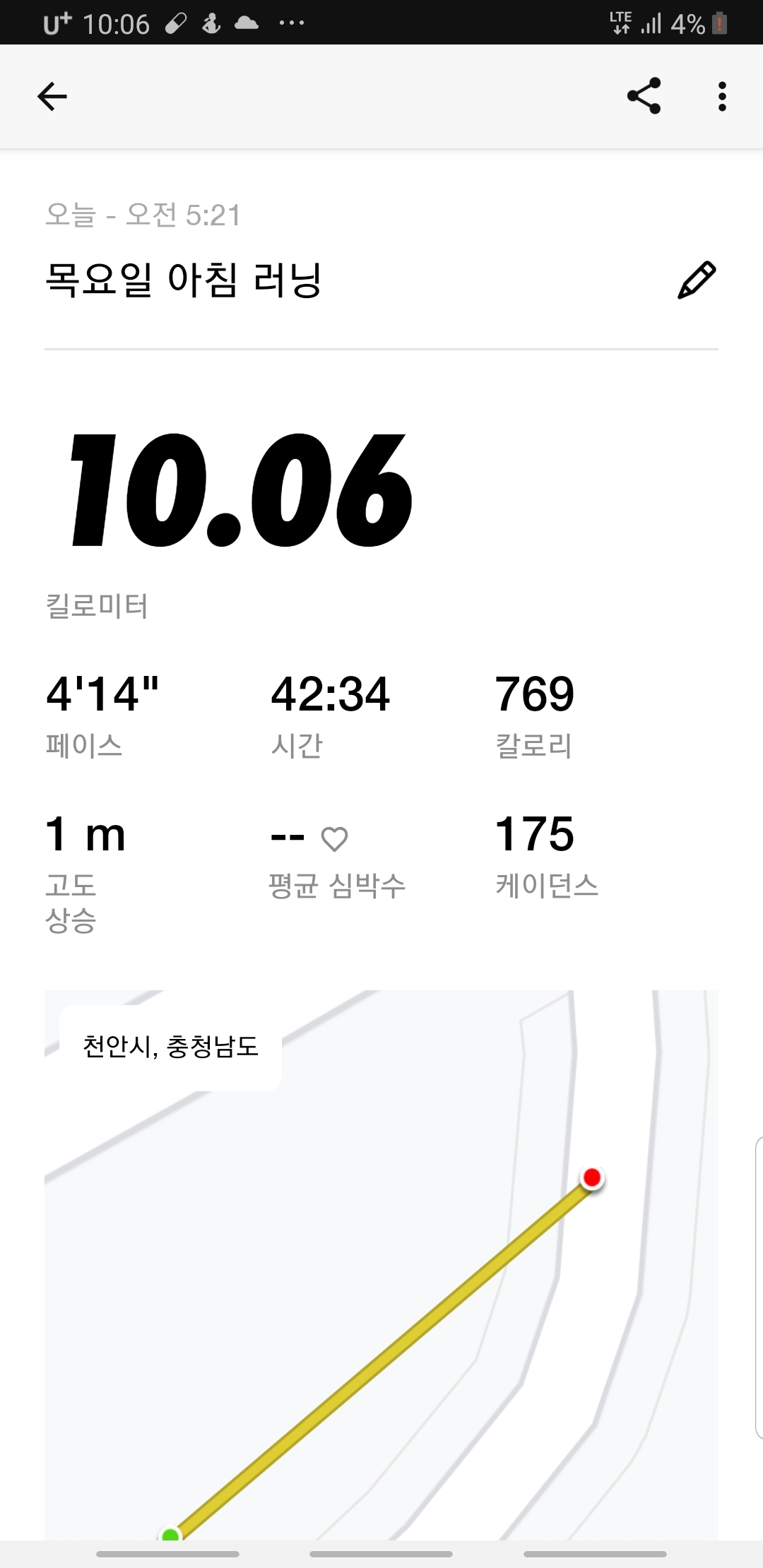Go back using the arrow icon
This screenshot has width=763, height=1568.
coord(52,97)
